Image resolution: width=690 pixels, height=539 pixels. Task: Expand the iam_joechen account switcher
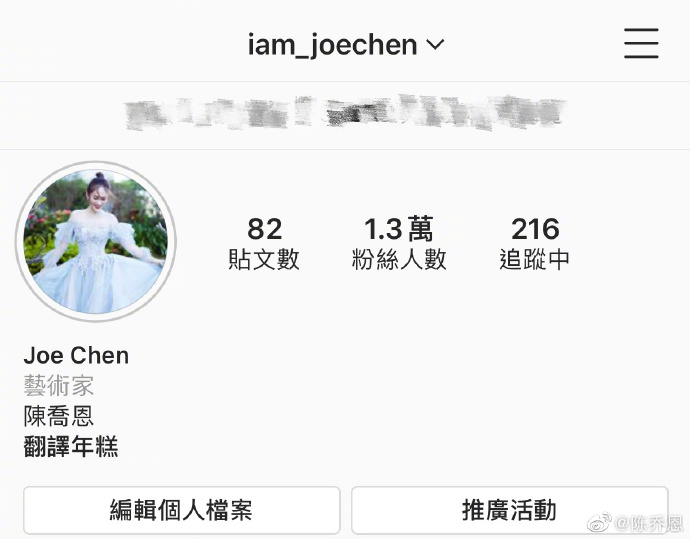pyautogui.click(x=346, y=44)
